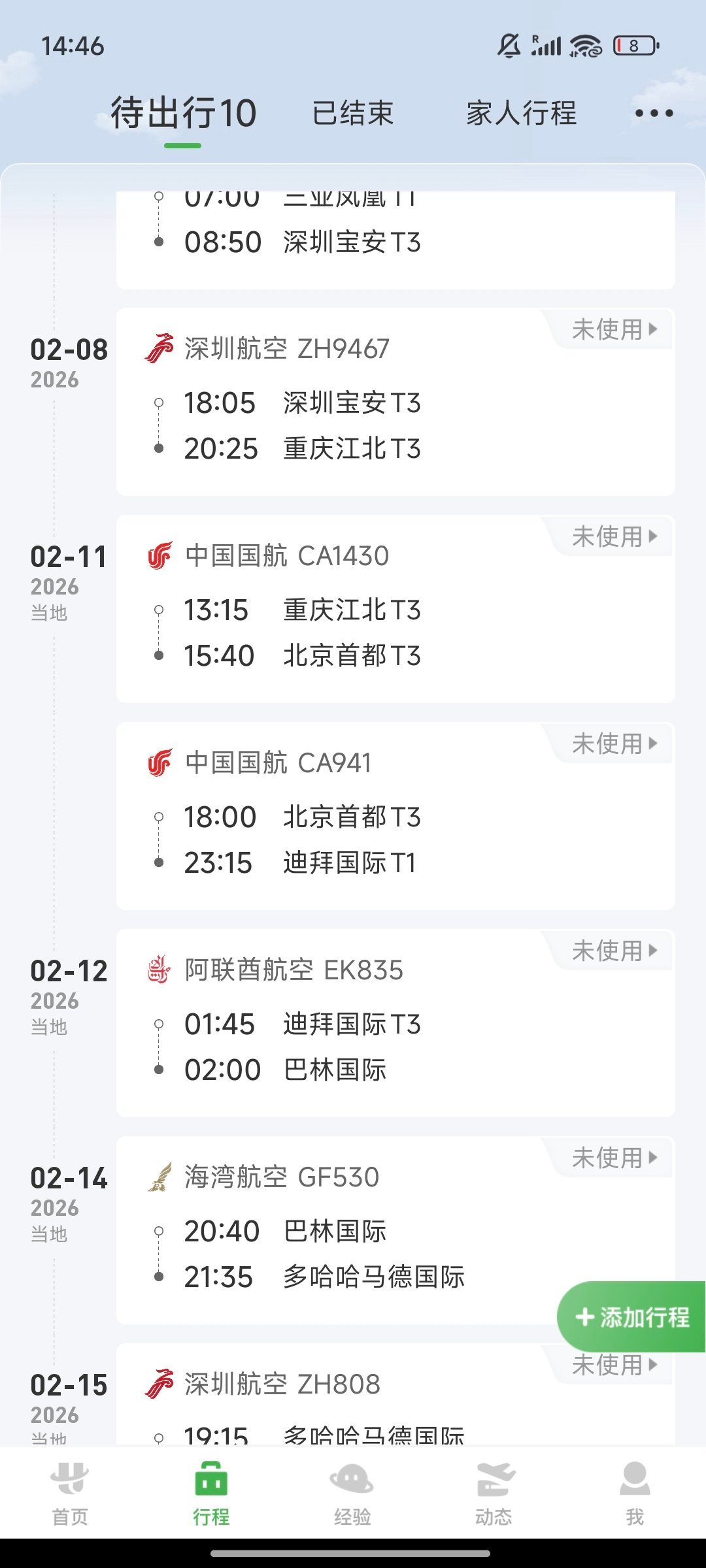Screen dimensions: 706x1568
Task: Expand 未使用 details on flight ZH9467
Action: [611, 331]
